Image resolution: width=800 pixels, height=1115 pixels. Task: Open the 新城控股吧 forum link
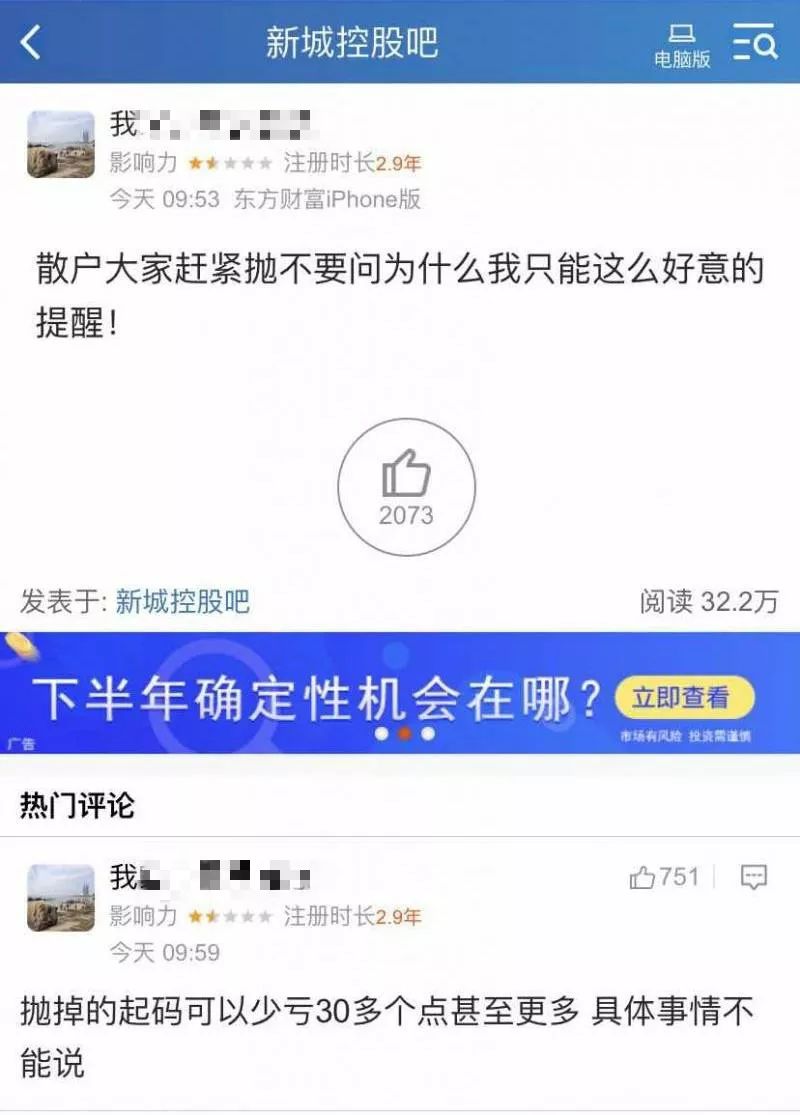pos(182,601)
